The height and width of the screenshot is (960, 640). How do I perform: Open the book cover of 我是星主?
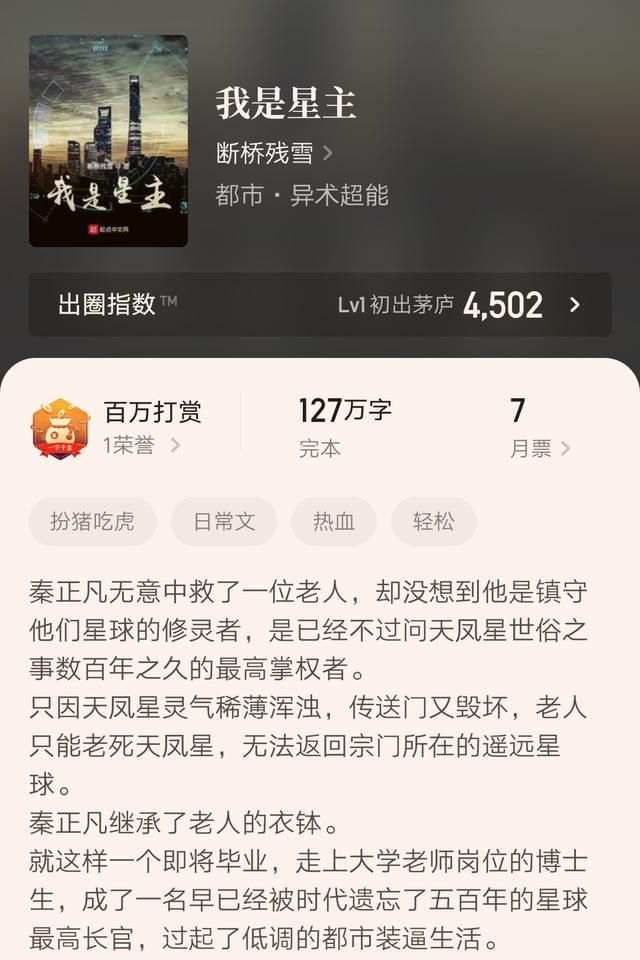click(x=108, y=141)
